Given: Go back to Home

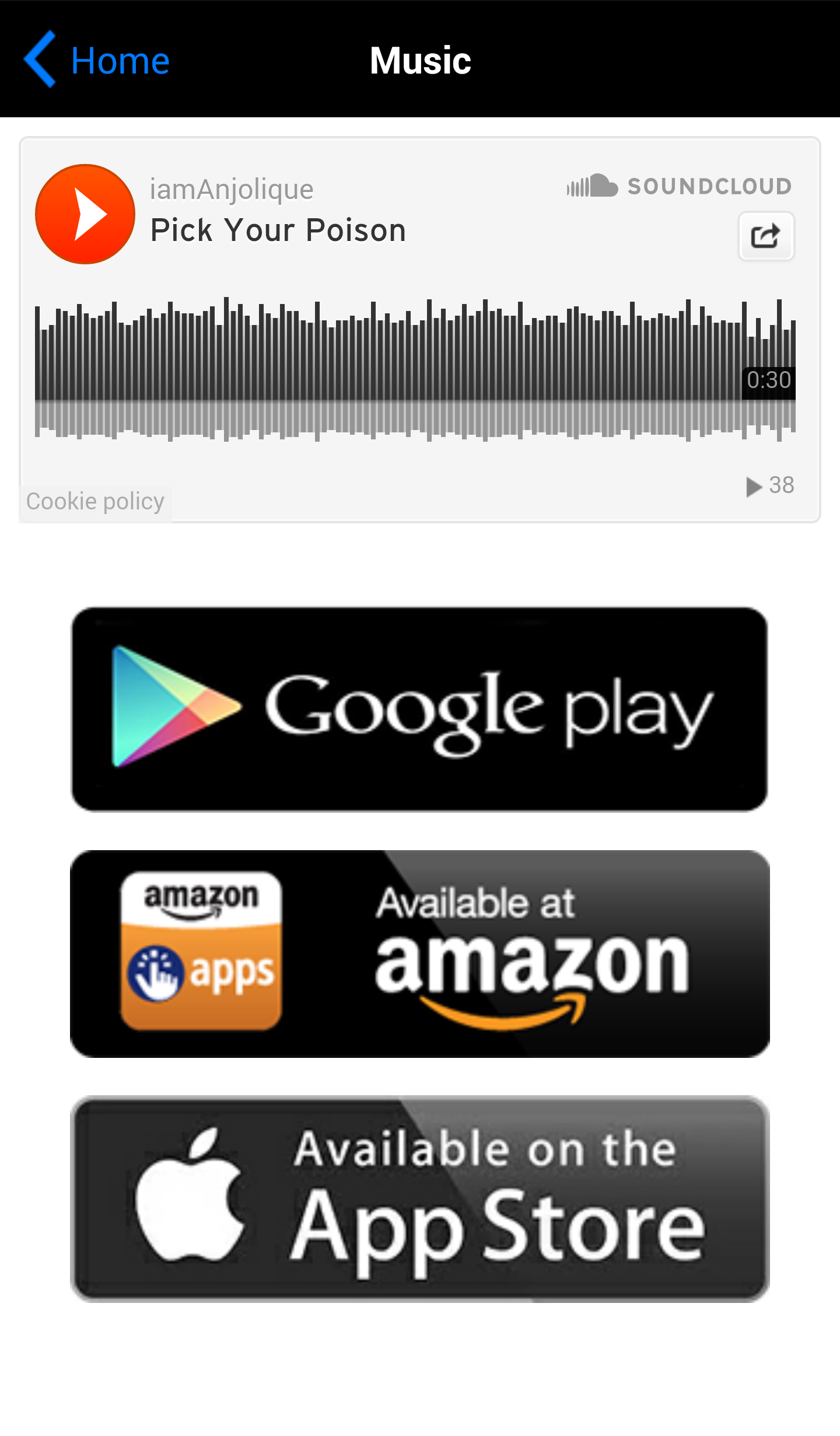Looking at the screenshot, I should pyautogui.click(x=97, y=60).
